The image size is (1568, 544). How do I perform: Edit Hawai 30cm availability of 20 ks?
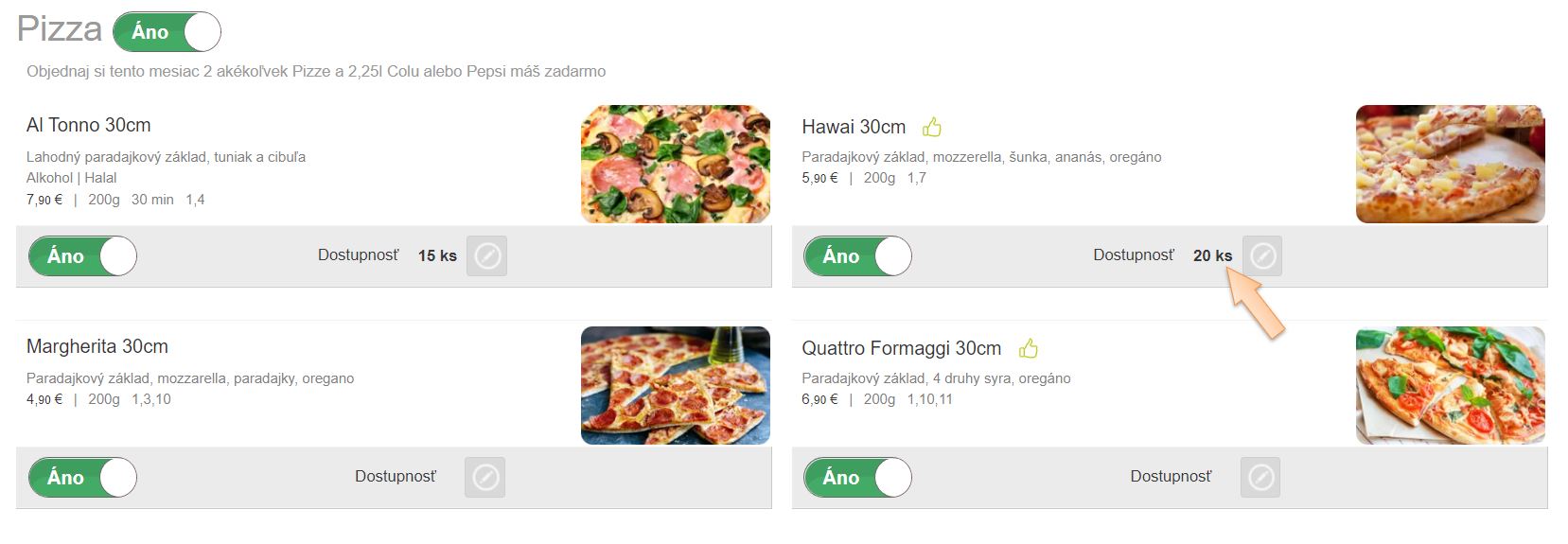1212,256
